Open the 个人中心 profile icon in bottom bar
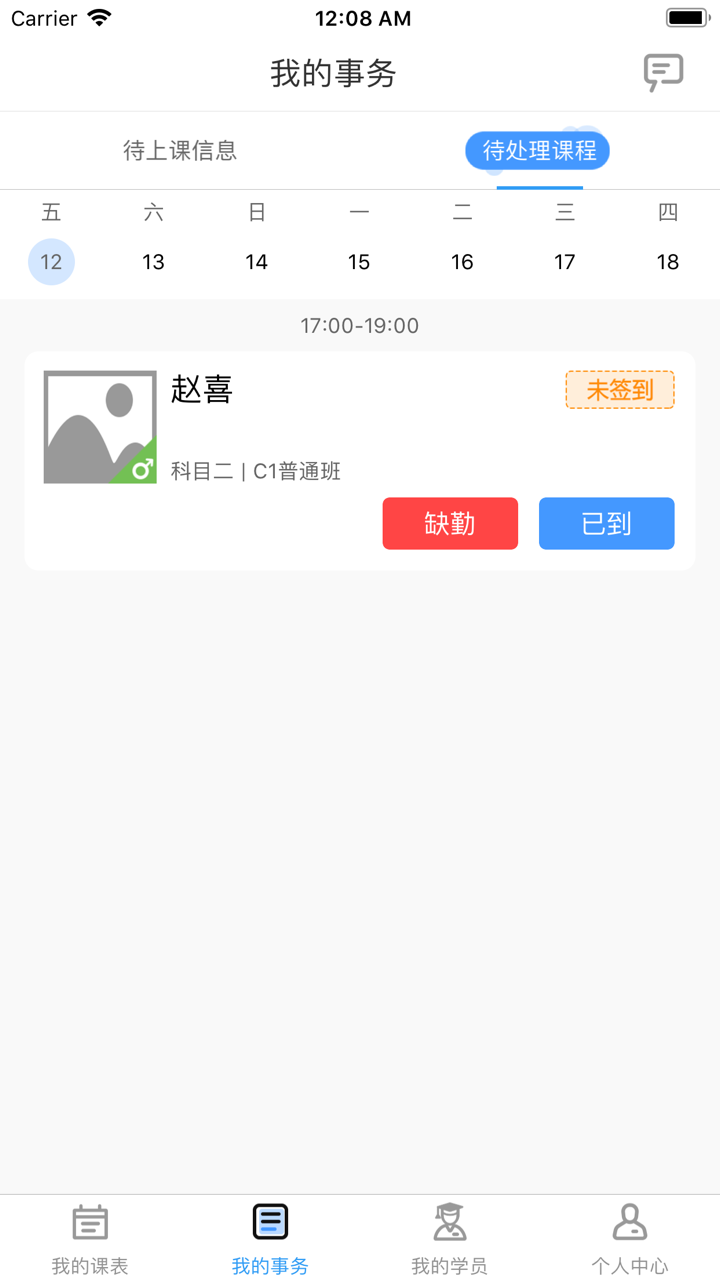This screenshot has height=1280, width=720. (x=629, y=1222)
